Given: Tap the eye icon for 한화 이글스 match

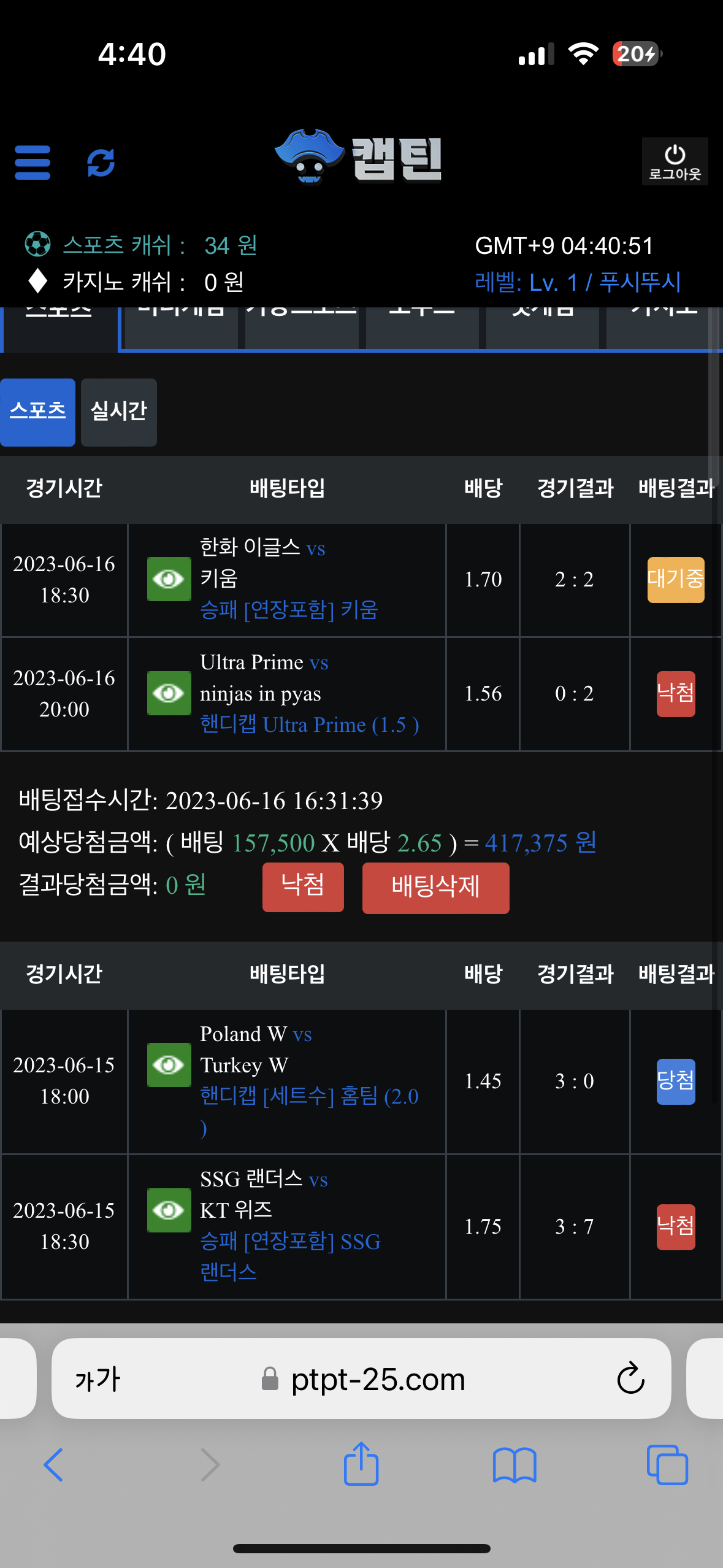Looking at the screenshot, I should point(169,579).
